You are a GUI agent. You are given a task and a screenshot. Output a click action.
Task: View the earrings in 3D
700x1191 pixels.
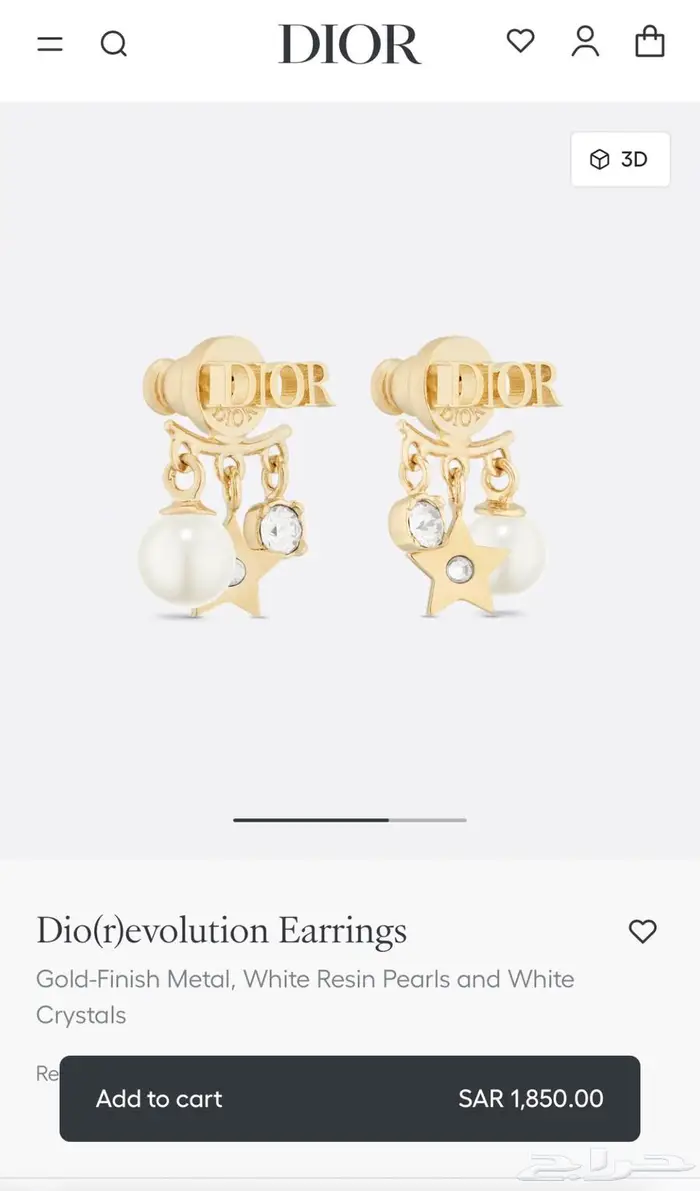click(x=620, y=159)
